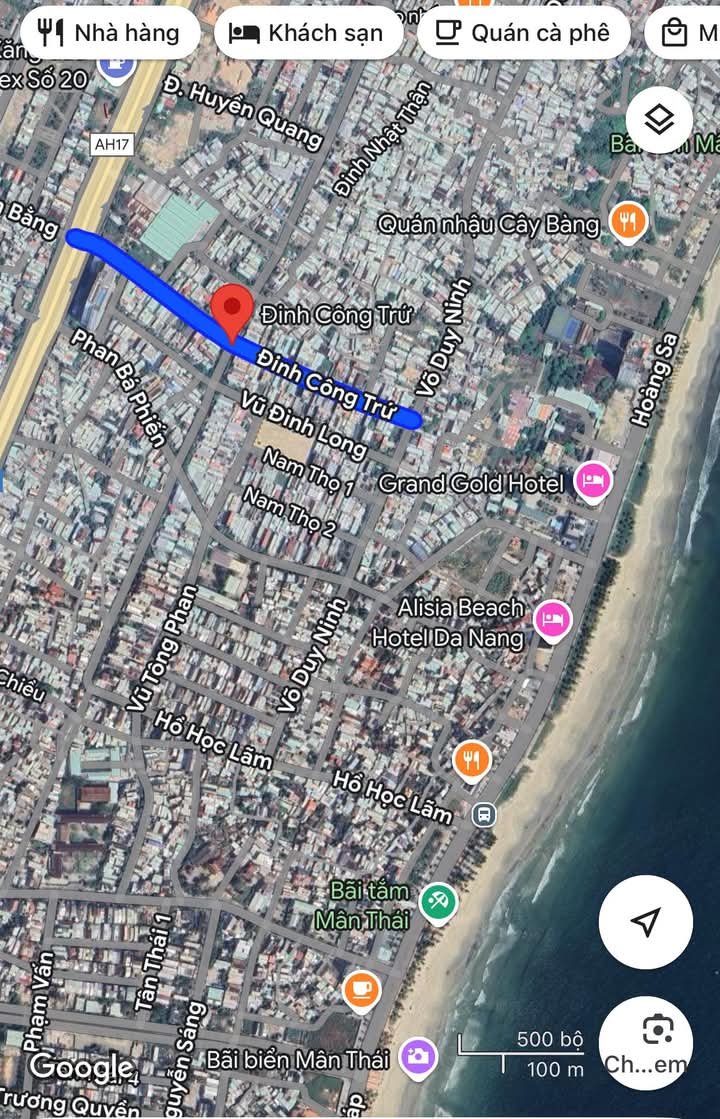Show Quán cà phê places
The height and width of the screenshot is (1119, 720).
(x=524, y=33)
